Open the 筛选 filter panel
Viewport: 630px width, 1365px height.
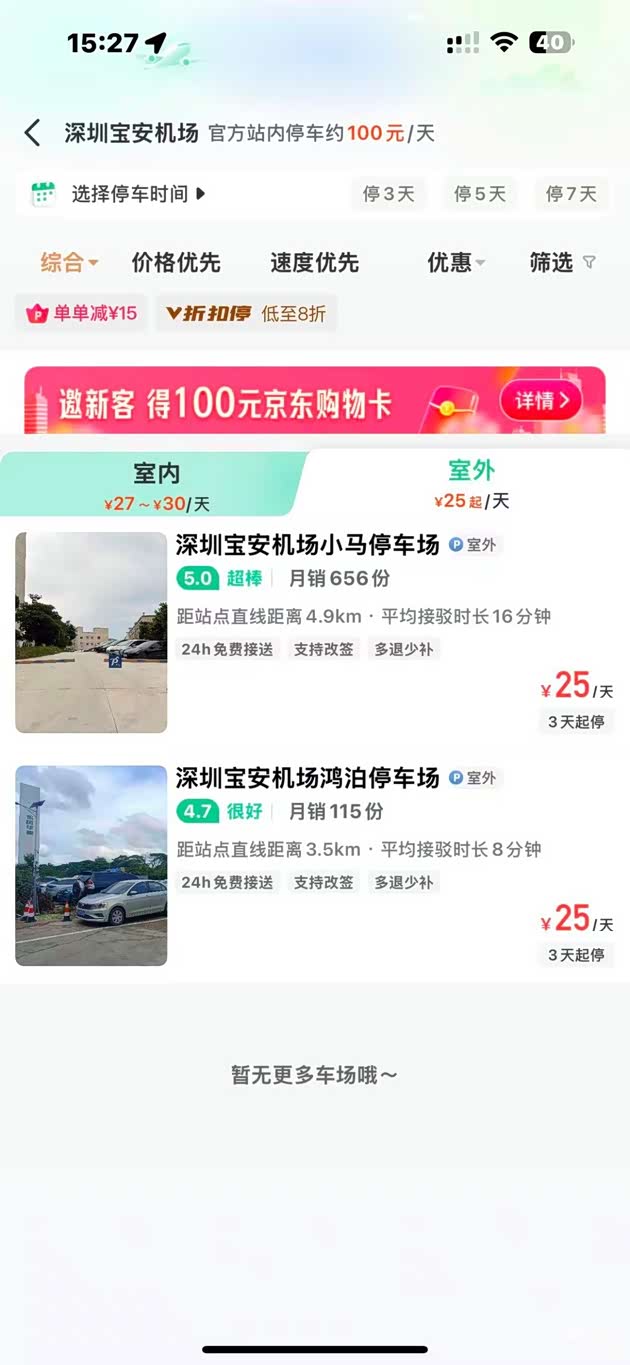(562, 263)
